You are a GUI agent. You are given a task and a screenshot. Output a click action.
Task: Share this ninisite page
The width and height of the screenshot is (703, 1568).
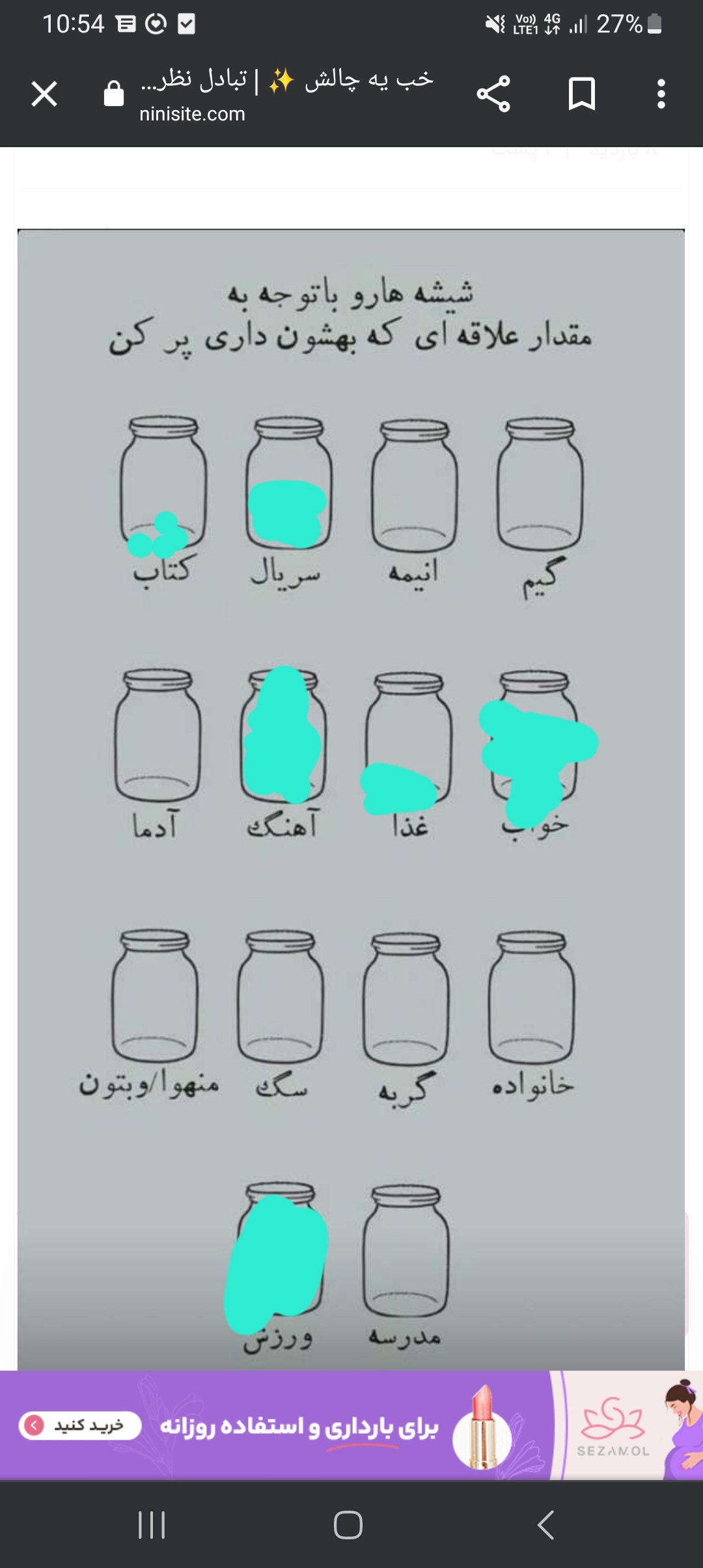click(x=493, y=94)
